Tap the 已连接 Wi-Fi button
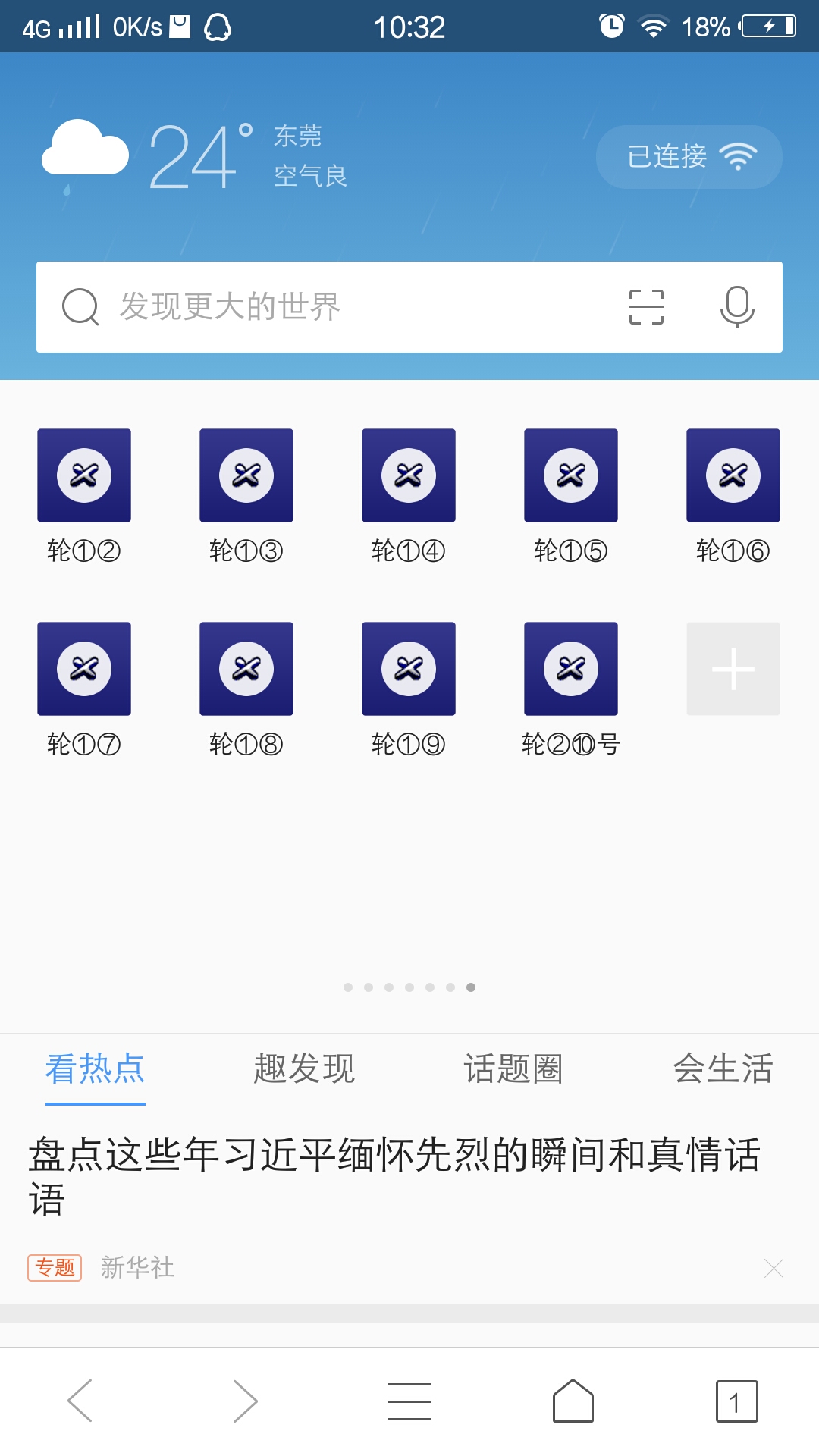The height and width of the screenshot is (1456, 819). (x=689, y=157)
